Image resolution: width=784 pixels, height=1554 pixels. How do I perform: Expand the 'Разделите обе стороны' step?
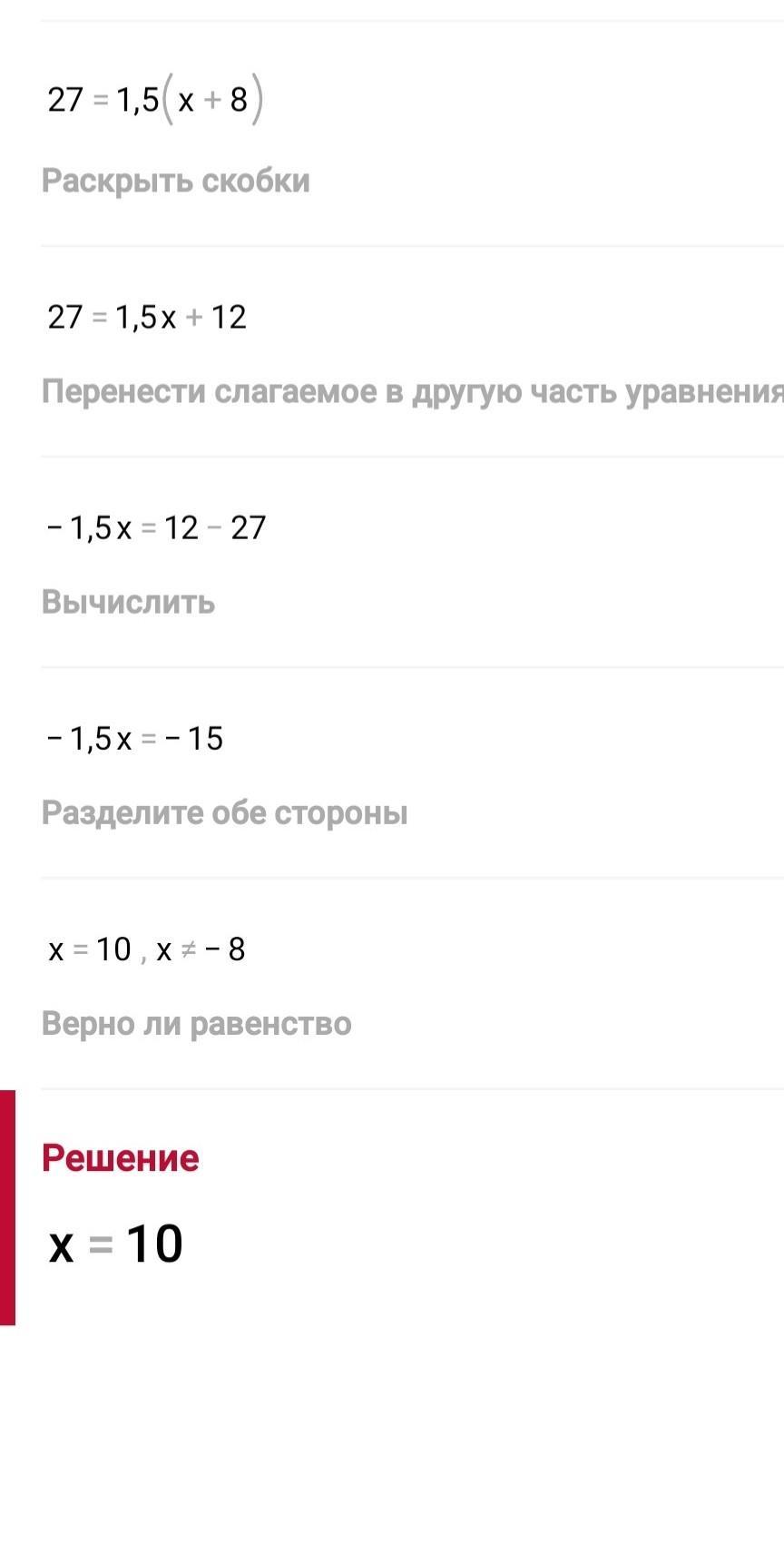(225, 812)
